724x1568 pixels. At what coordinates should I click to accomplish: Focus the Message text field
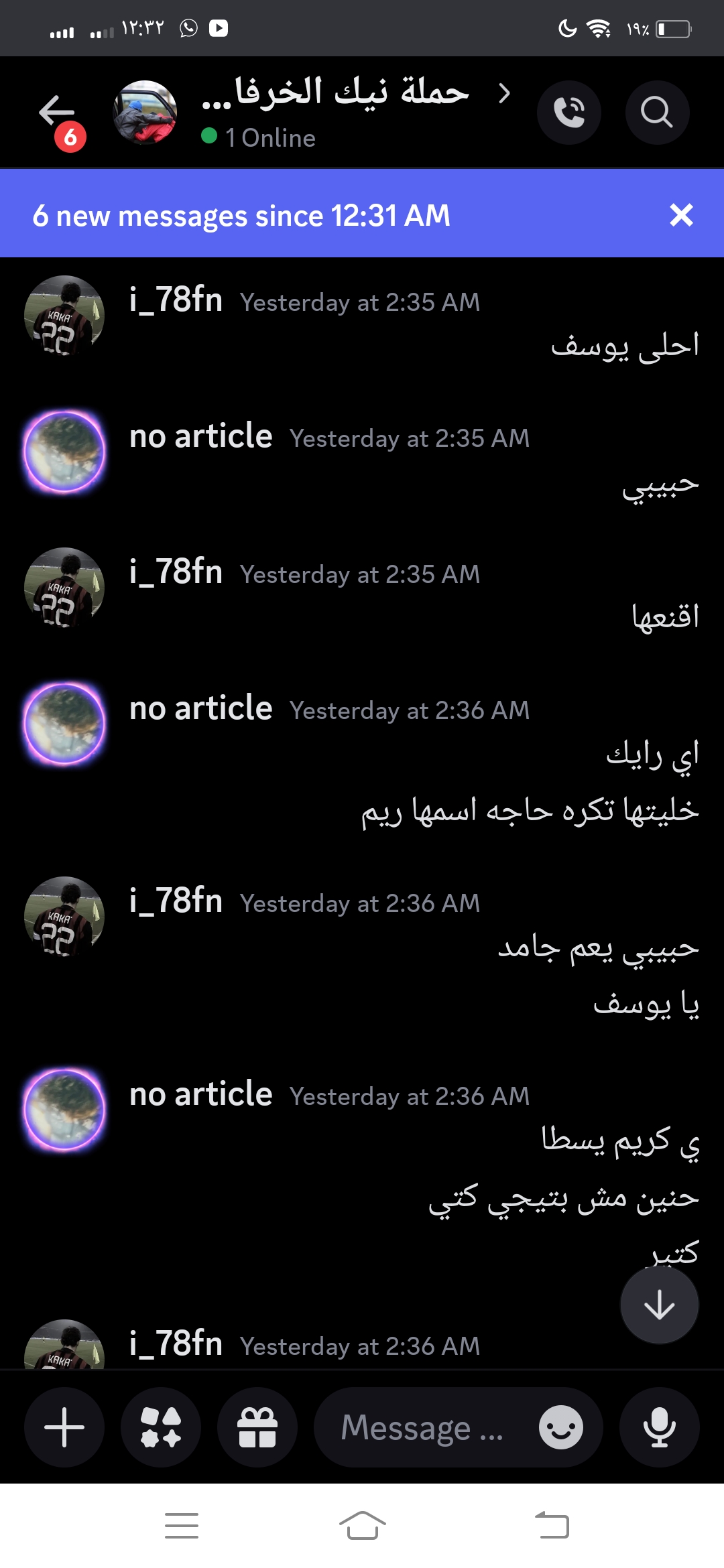(x=422, y=1427)
